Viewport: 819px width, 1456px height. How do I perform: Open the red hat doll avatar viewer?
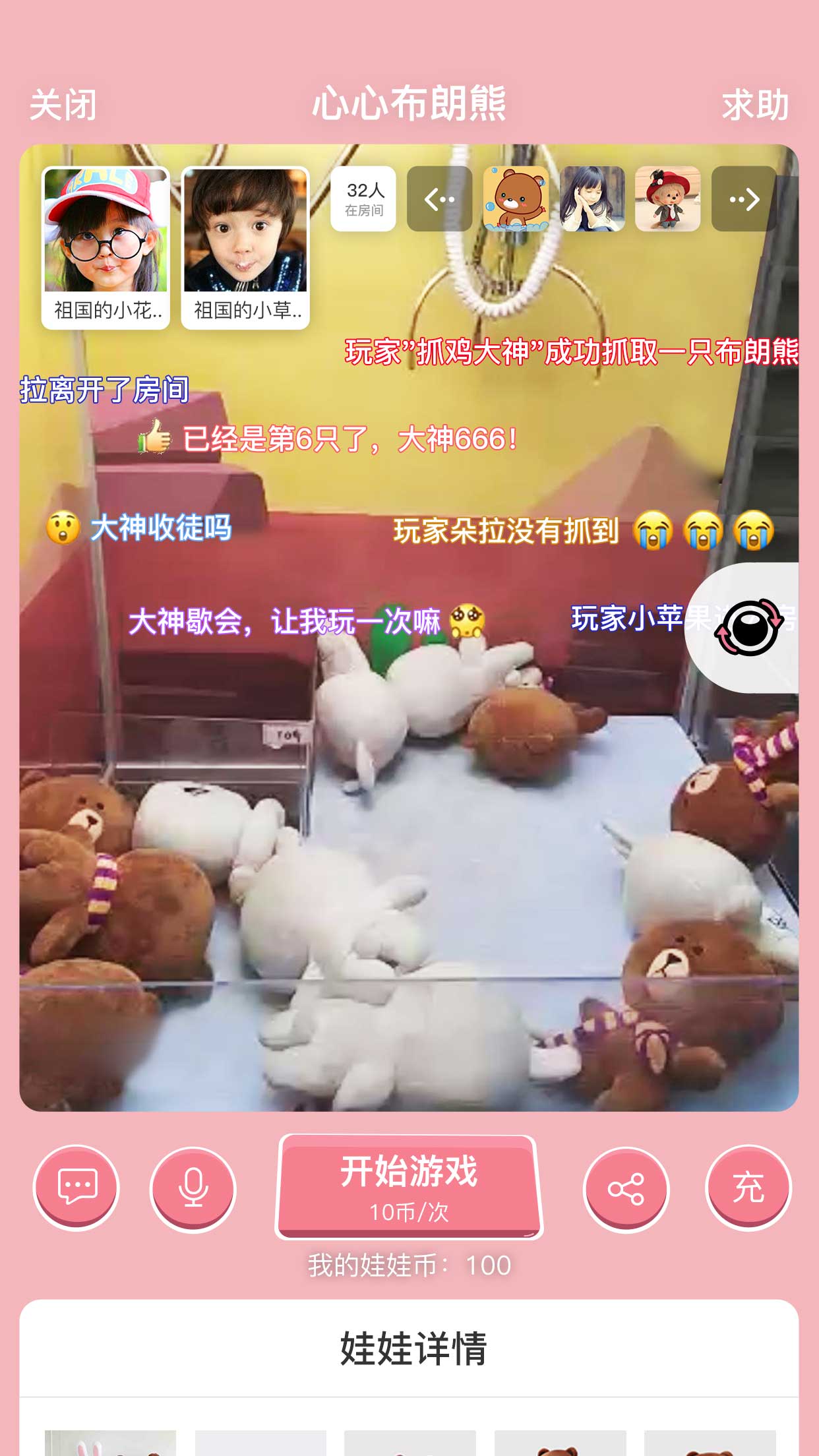click(x=667, y=198)
